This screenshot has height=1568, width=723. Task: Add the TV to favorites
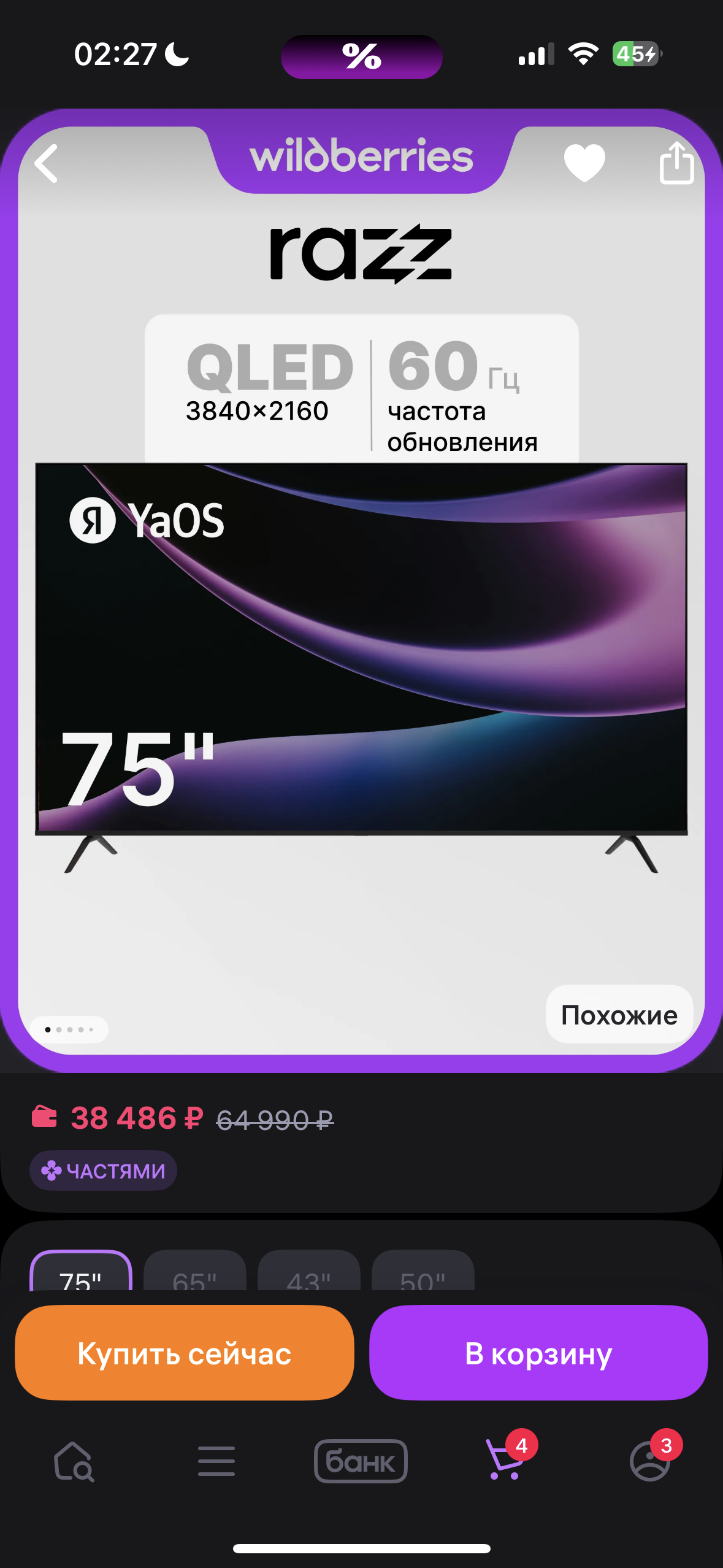(x=584, y=163)
